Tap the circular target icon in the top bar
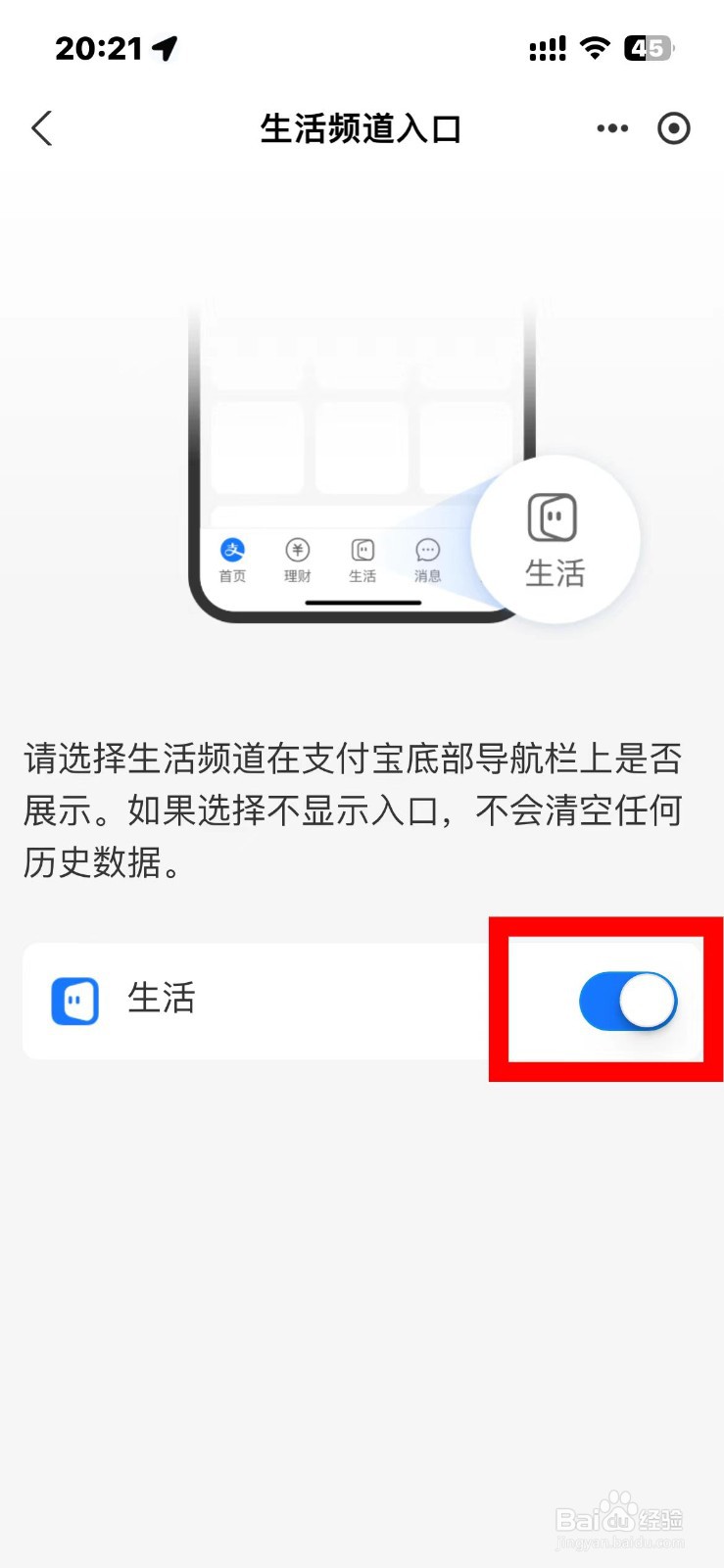Image resolution: width=724 pixels, height=1568 pixels. (x=675, y=128)
